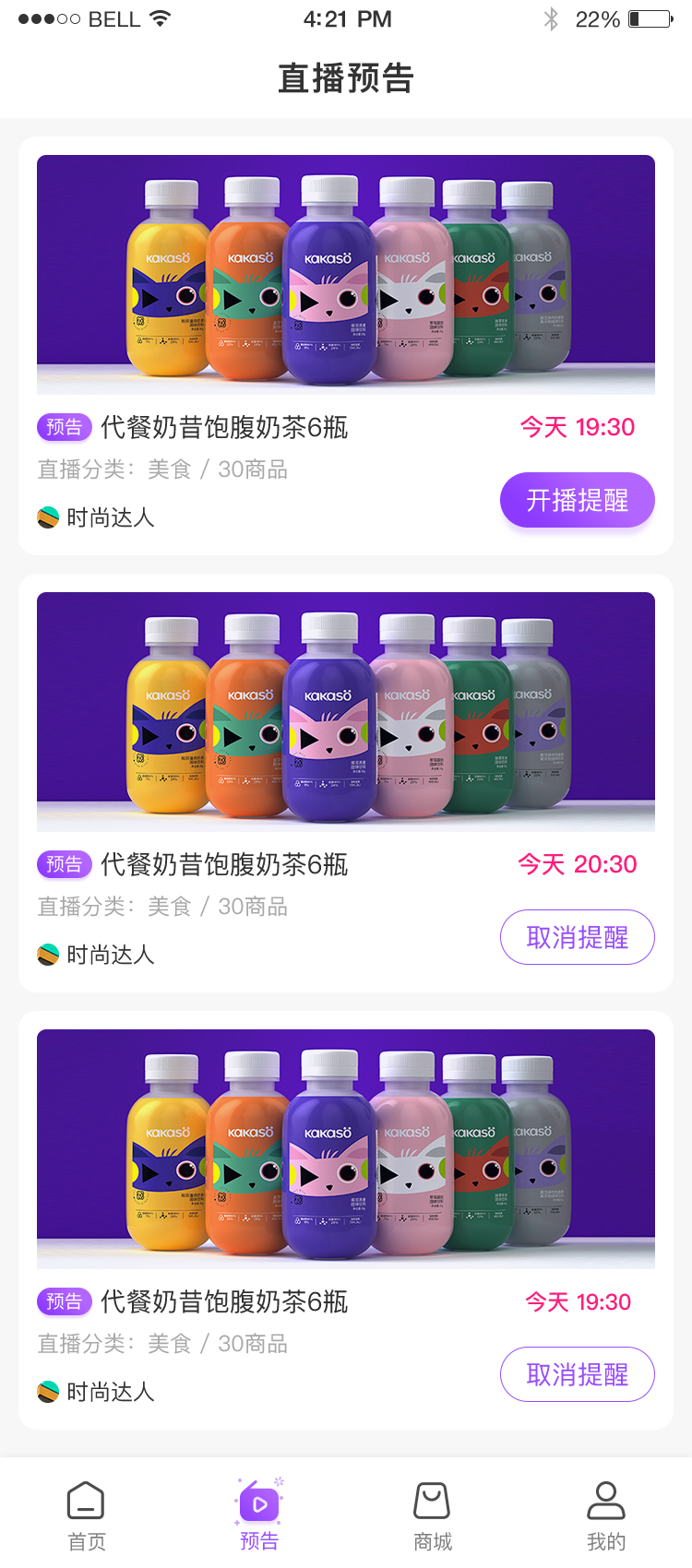The height and width of the screenshot is (1568, 692).
Task: Select the 预告 tab
Action: coord(259,1516)
